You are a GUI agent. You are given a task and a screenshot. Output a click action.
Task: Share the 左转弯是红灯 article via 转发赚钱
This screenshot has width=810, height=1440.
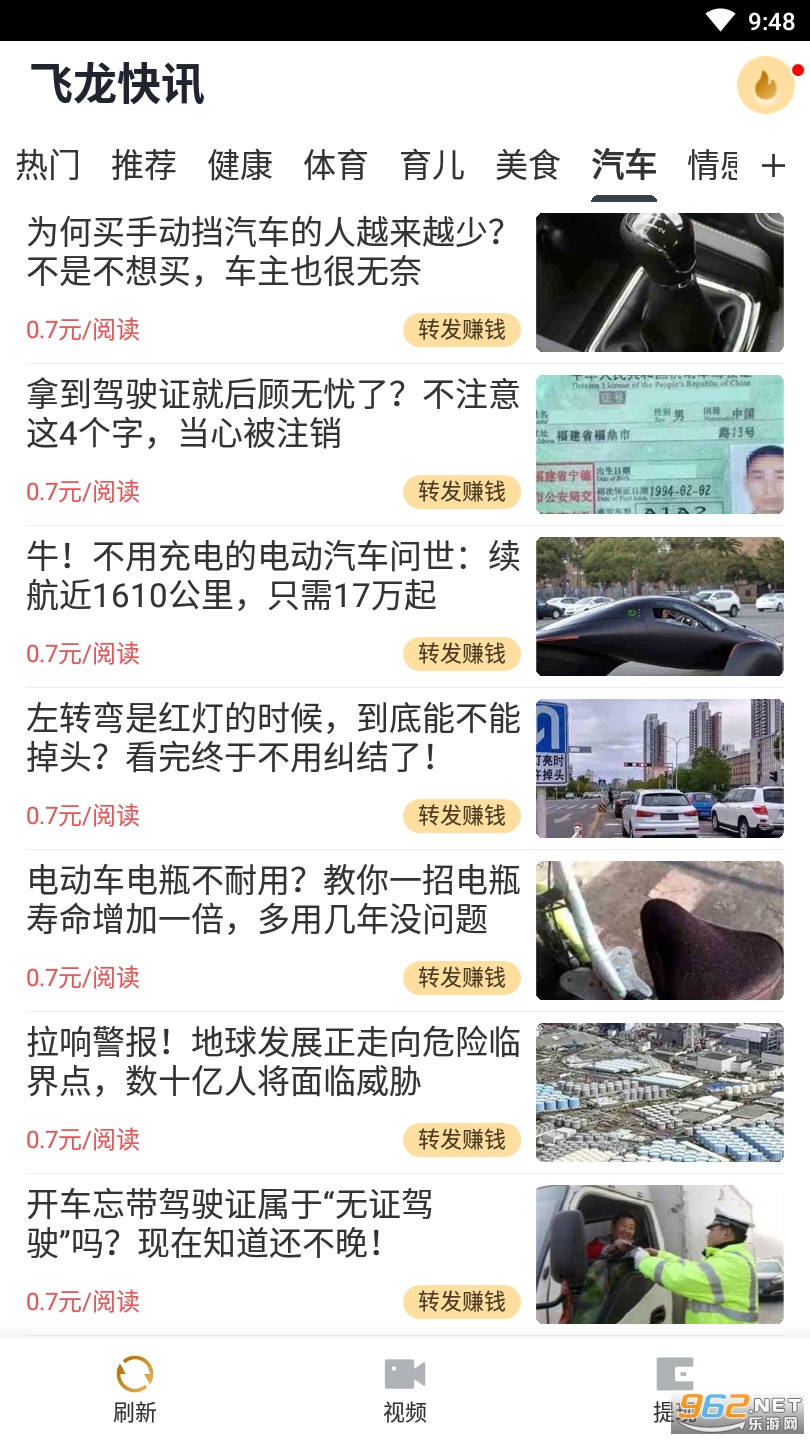462,816
